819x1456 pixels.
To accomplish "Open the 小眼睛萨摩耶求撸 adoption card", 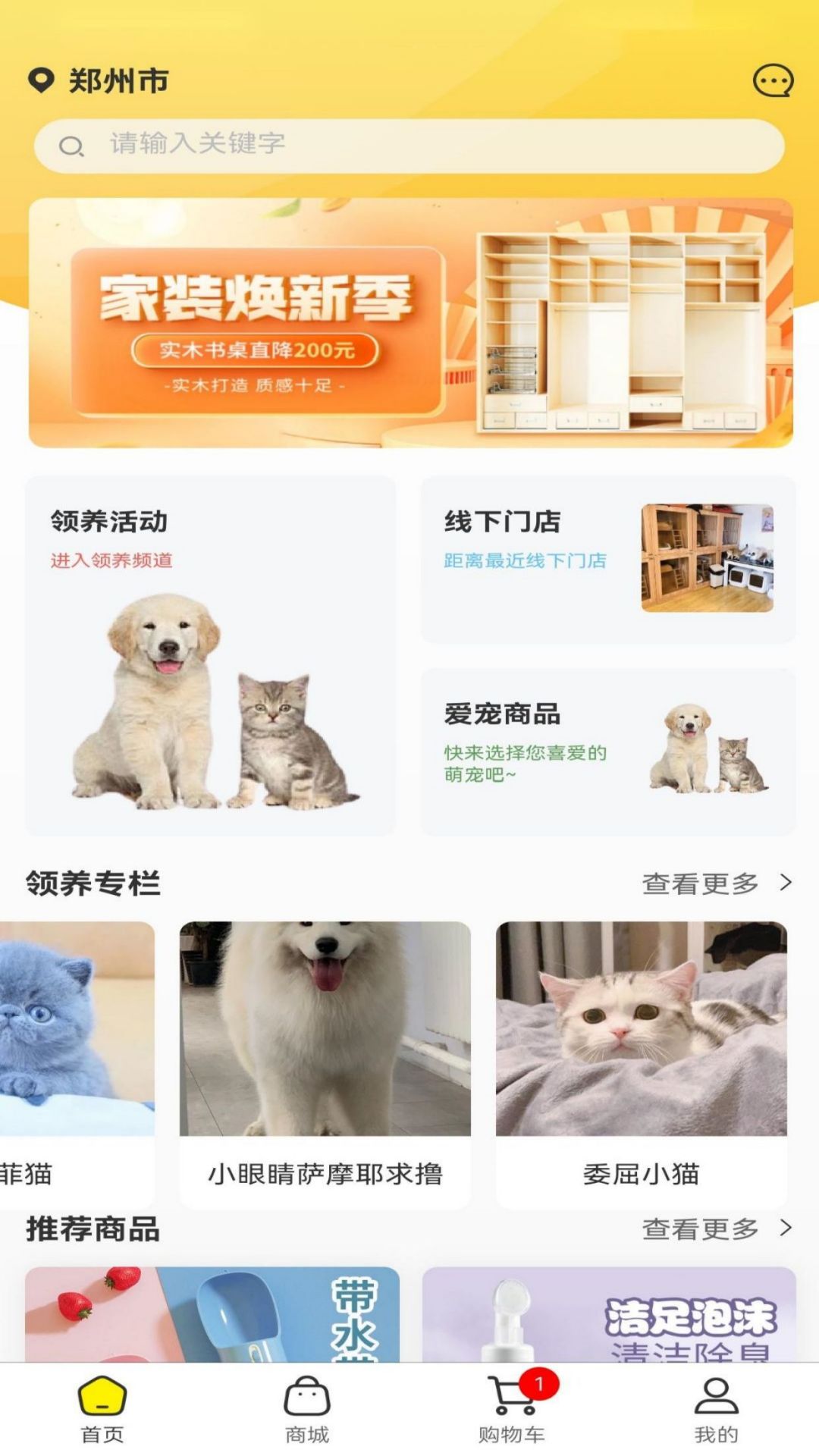I will coord(325,1062).
